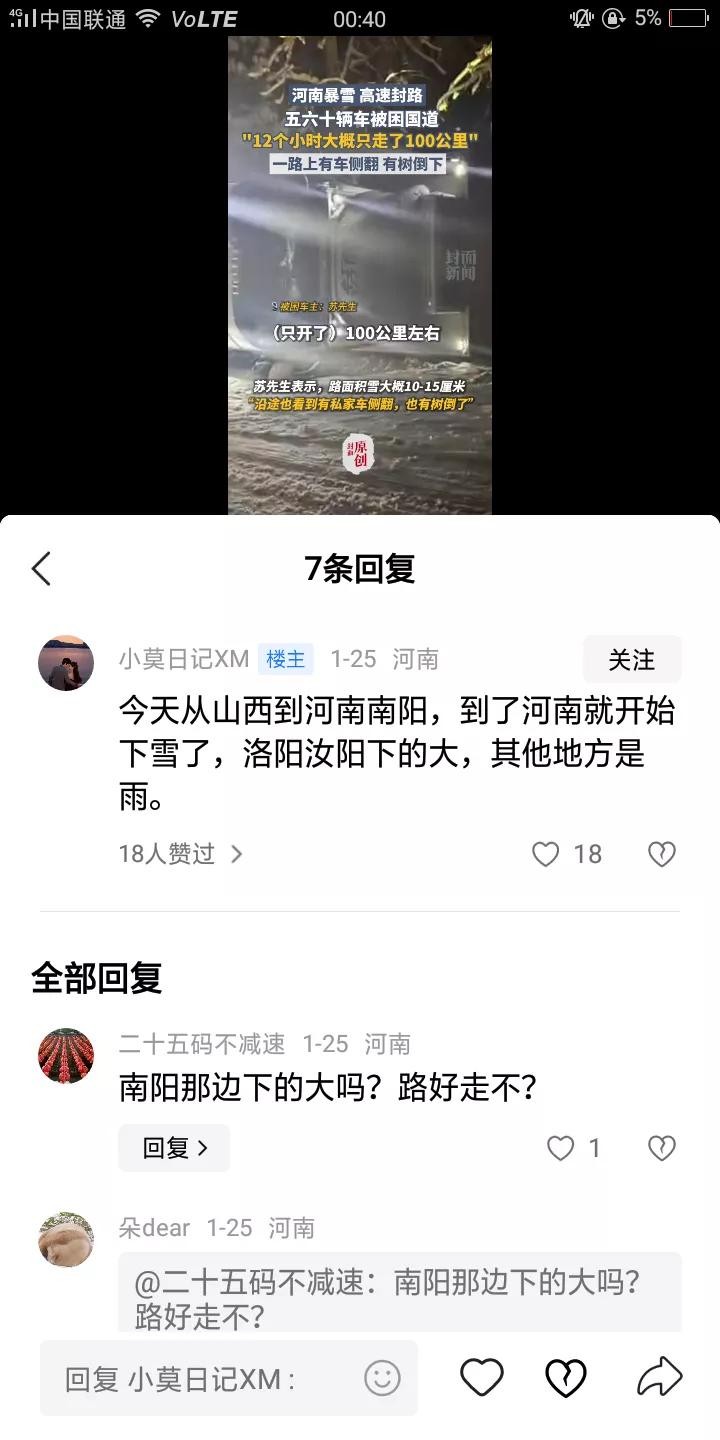Dislike 二十五码不减速's reply

662,1148
